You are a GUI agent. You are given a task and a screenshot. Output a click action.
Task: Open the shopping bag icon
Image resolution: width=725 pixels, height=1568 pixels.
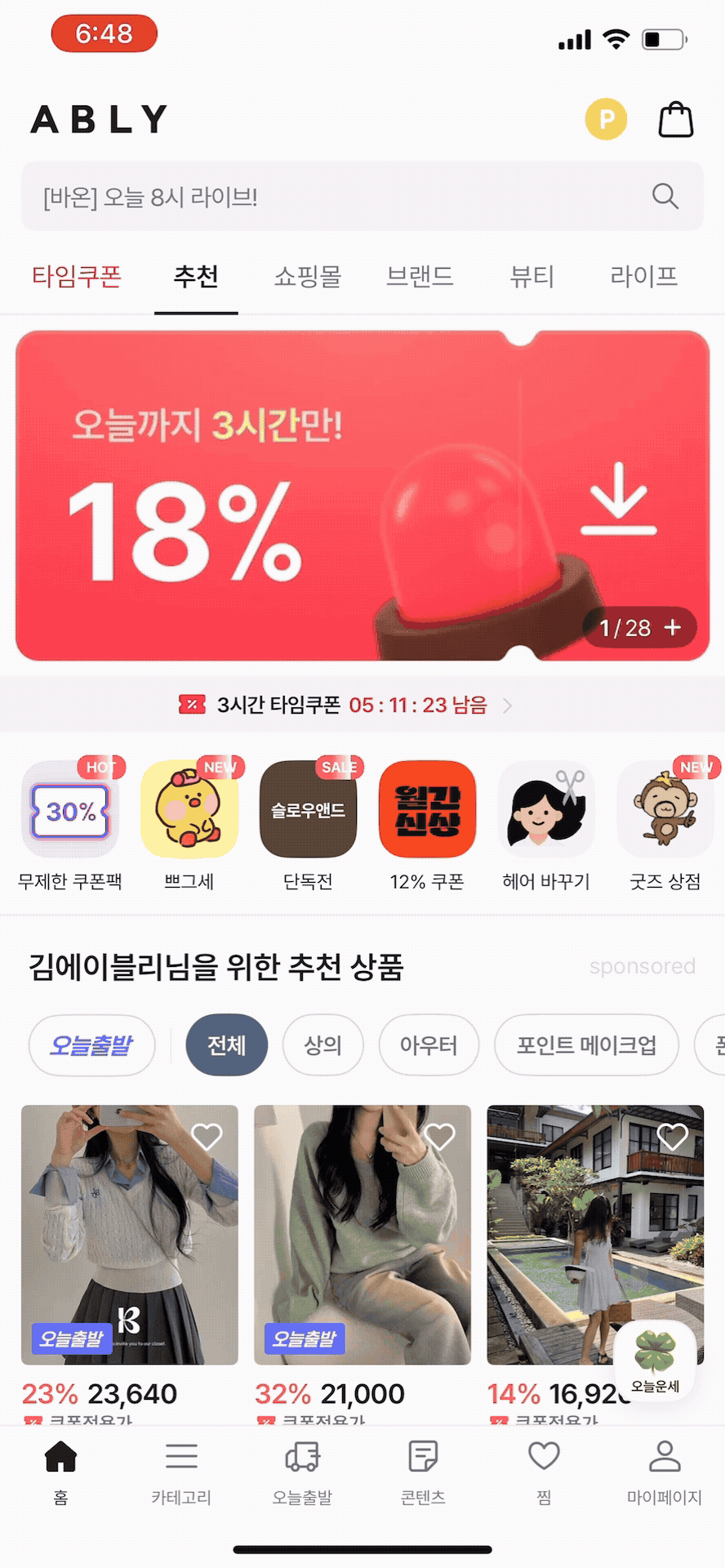click(675, 119)
